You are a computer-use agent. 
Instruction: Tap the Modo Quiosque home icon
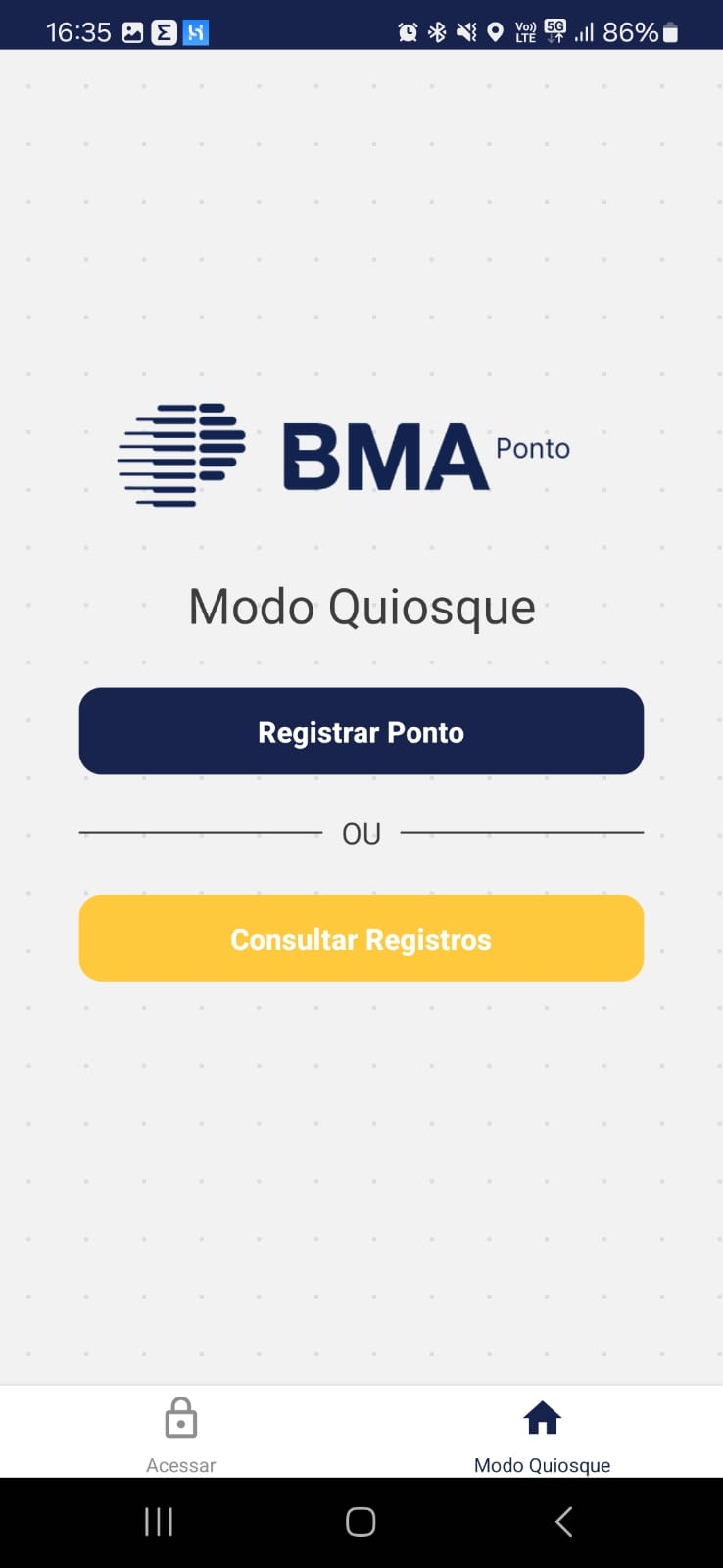pyautogui.click(x=542, y=1414)
